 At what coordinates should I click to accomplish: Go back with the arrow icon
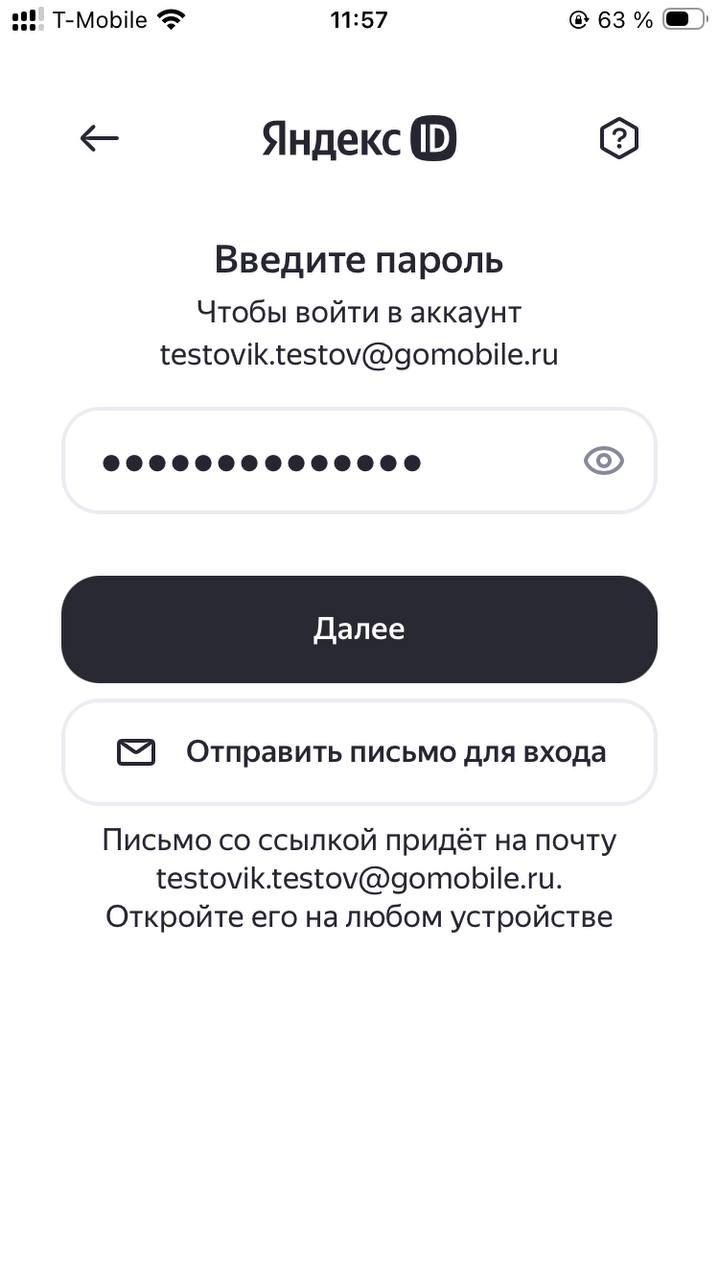99,138
